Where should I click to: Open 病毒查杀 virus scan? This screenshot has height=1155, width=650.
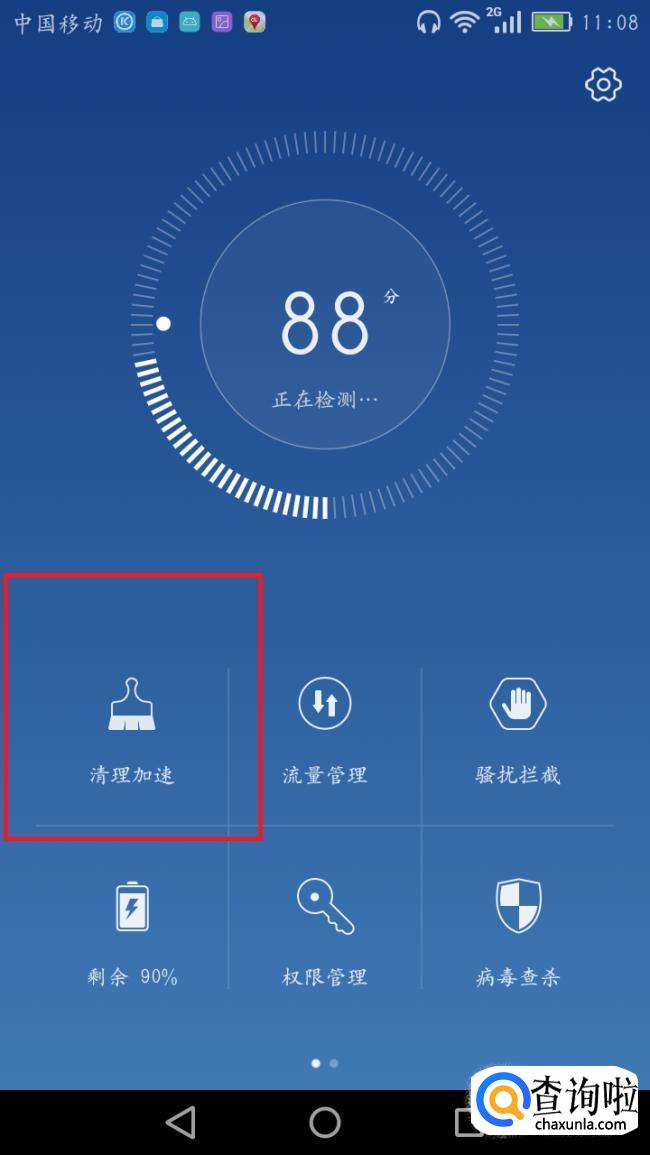(x=517, y=932)
